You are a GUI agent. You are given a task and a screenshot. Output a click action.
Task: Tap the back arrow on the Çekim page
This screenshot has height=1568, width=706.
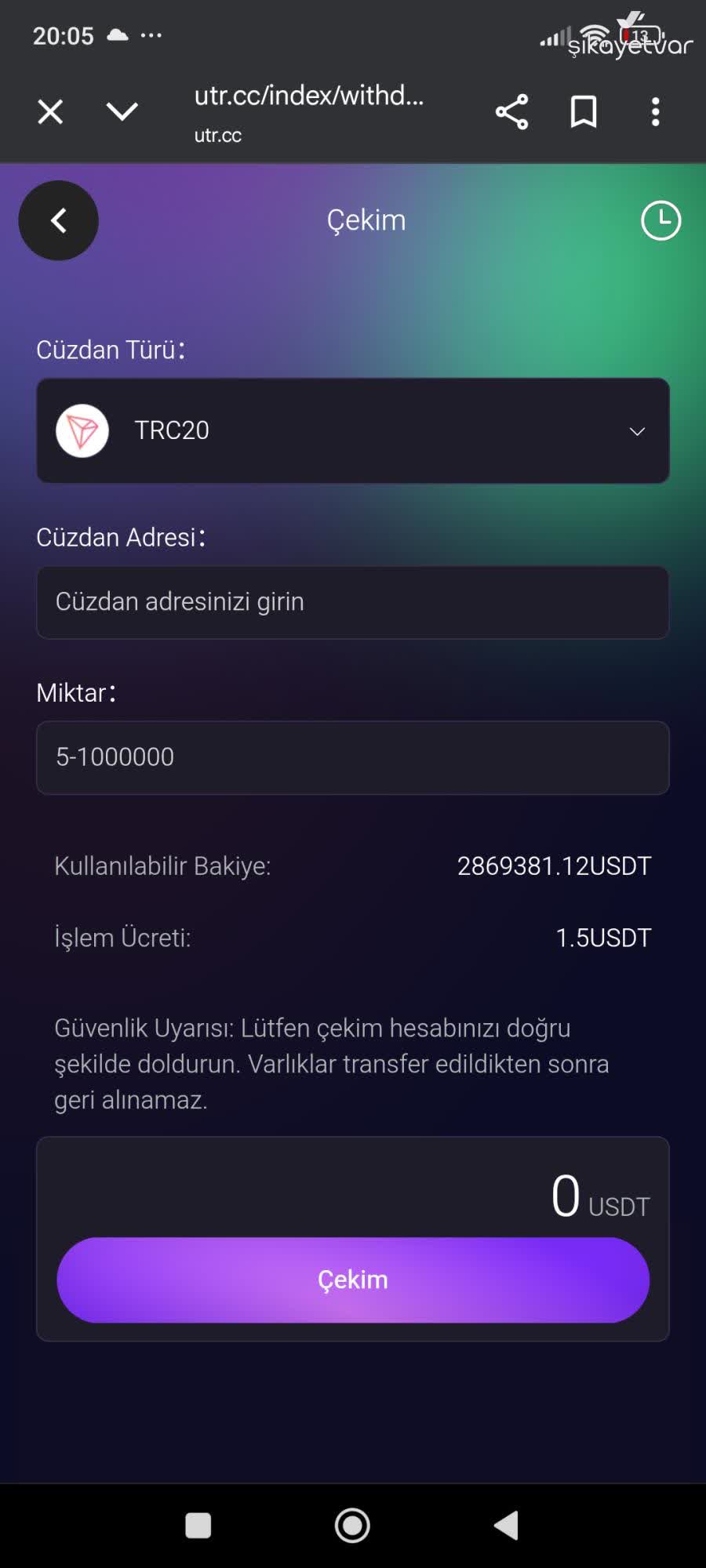pyautogui.click(x=58, y=220)
